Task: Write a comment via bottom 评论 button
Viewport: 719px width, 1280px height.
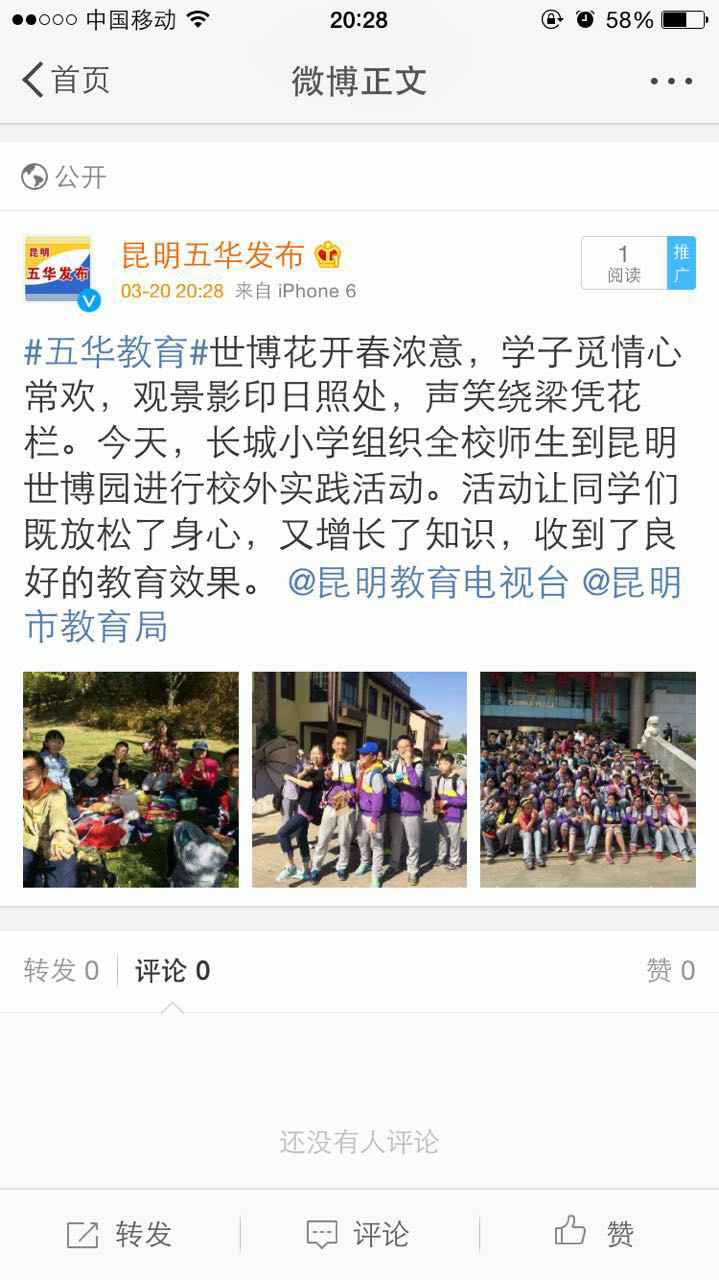Action: [x=359, y=1234]
